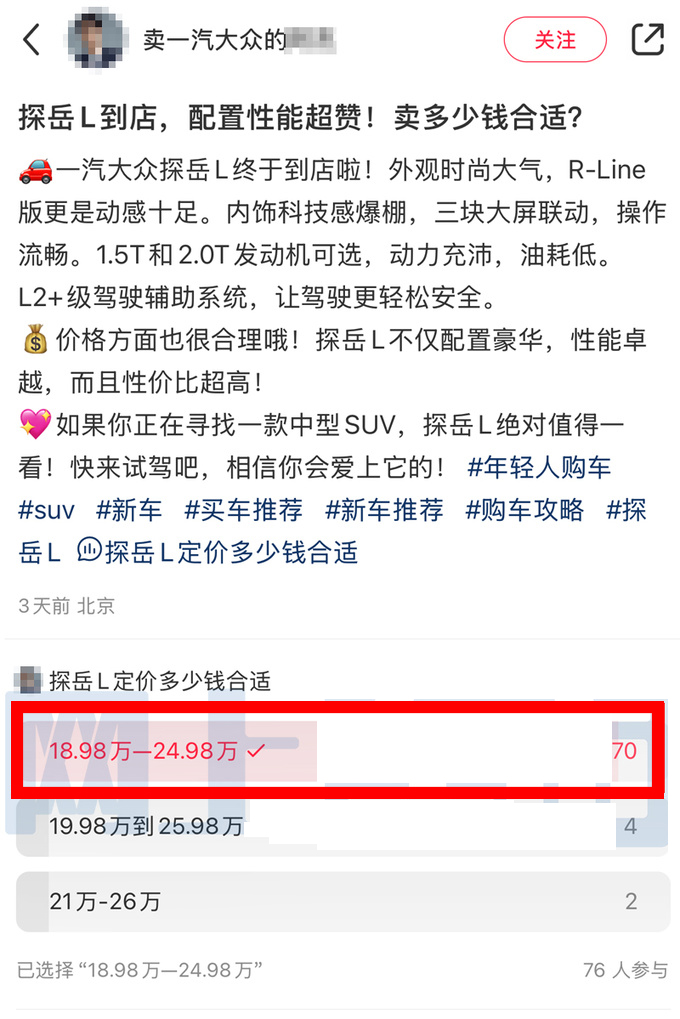
Task: Share this post via share icon
Action: click(x=648, y=40)
